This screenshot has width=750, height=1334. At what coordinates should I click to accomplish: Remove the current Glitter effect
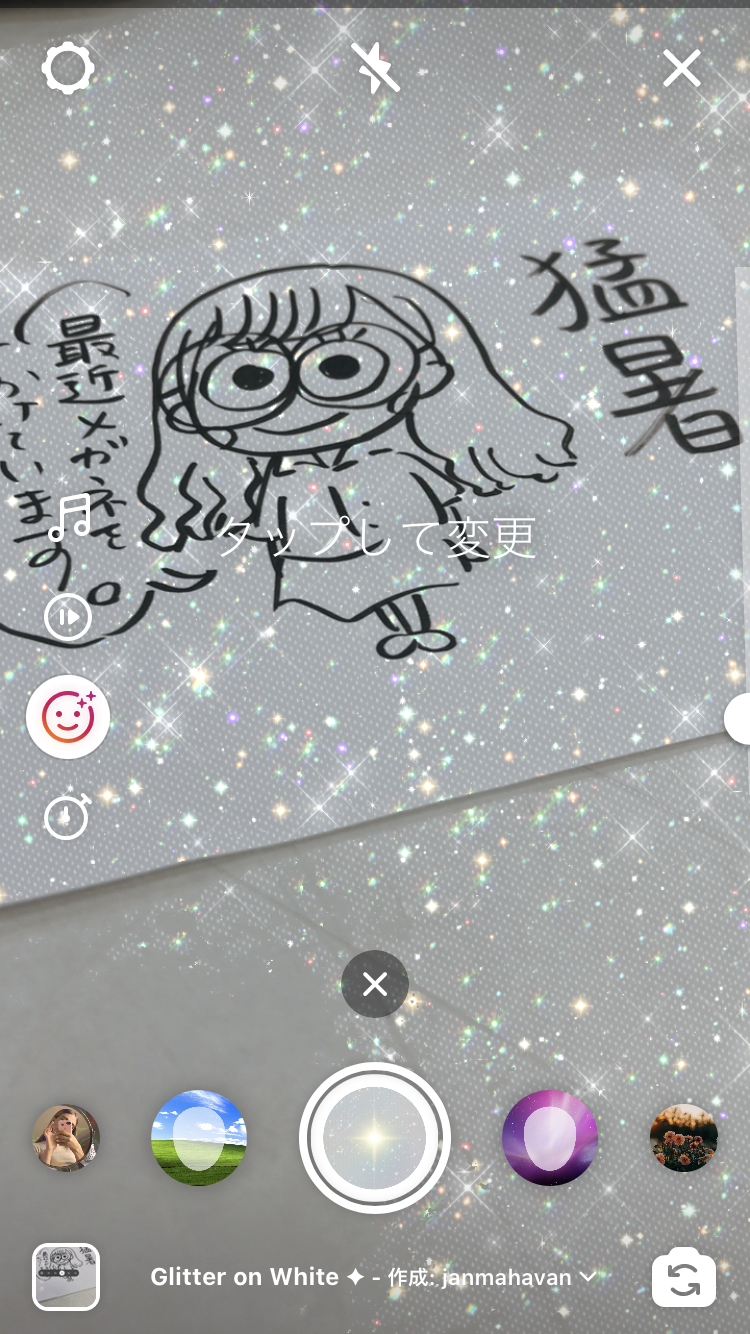coord(375,985)
